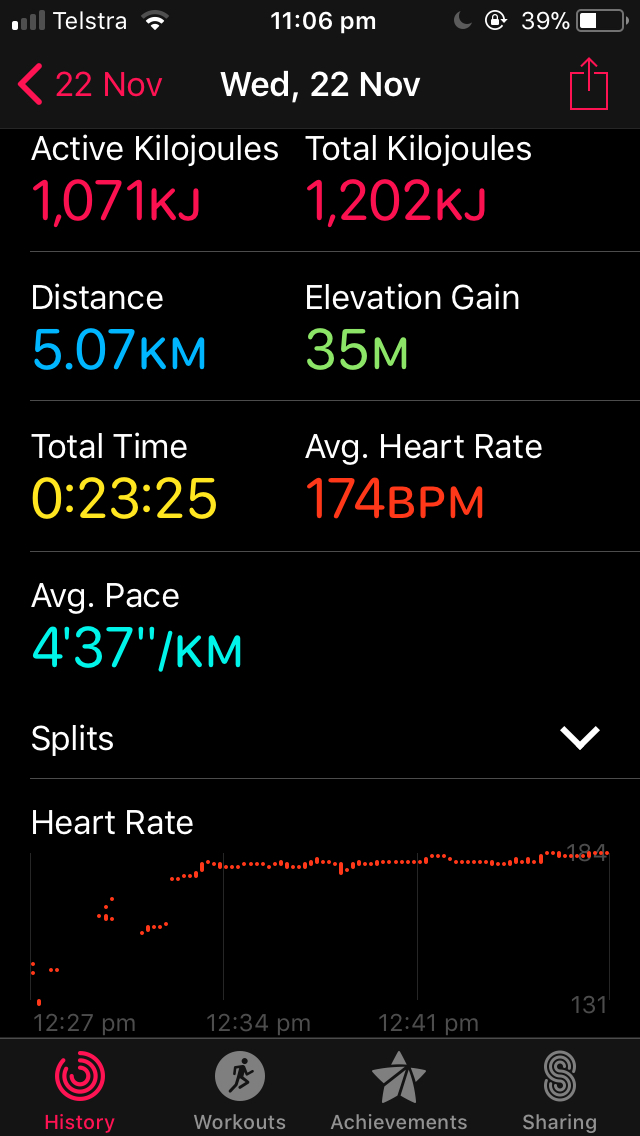
Task: Open the Workouts tab
Action: pos(239,1090)
